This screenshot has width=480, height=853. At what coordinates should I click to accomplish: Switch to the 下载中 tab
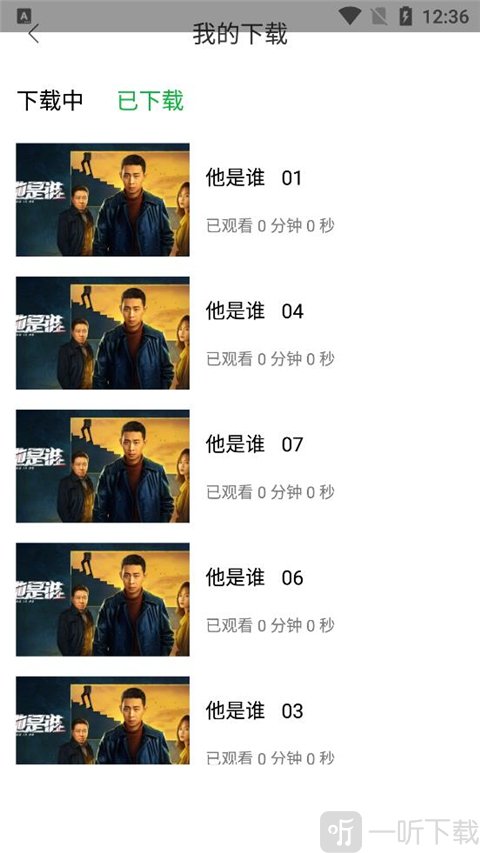50,101
